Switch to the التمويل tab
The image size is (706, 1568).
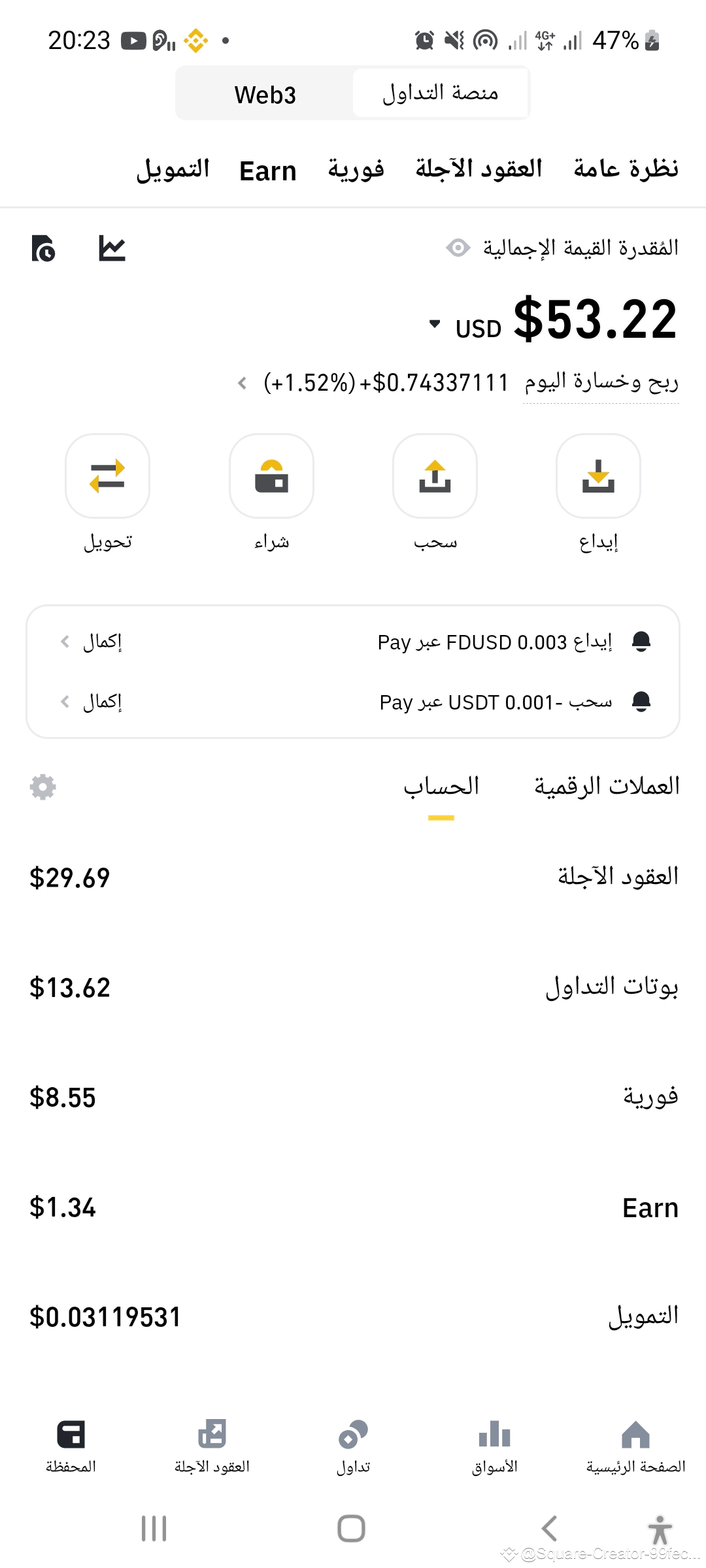point(173,170)
